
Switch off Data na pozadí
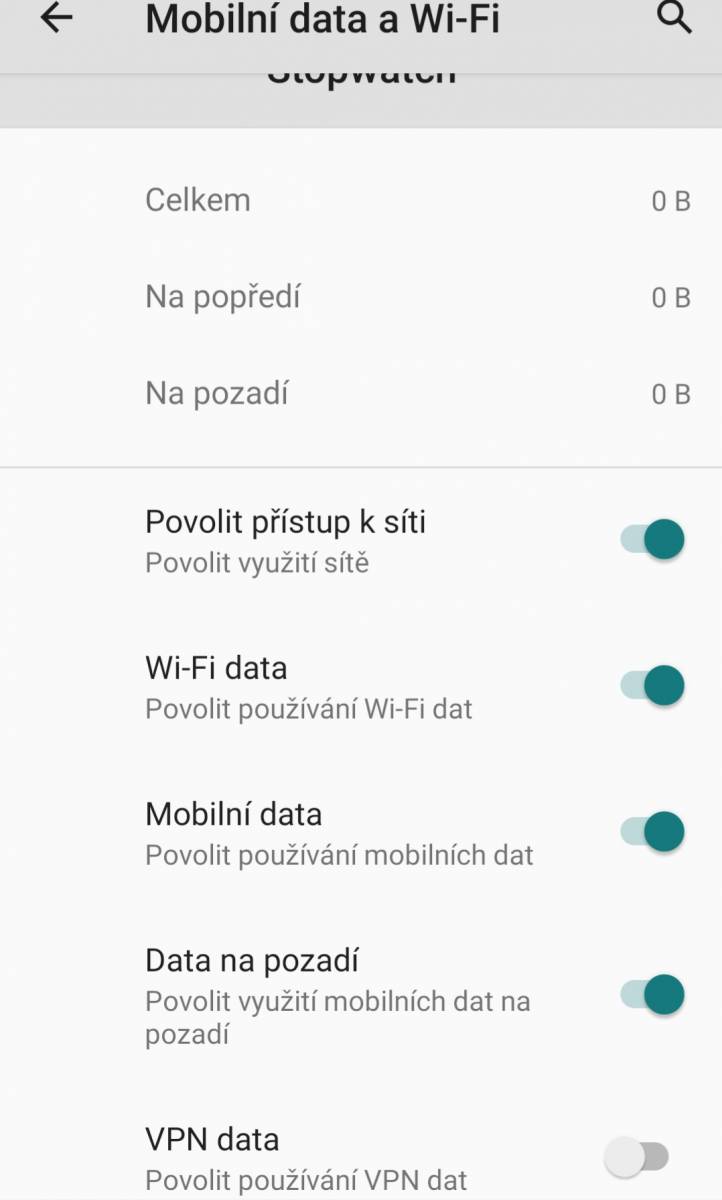point(652,995)
